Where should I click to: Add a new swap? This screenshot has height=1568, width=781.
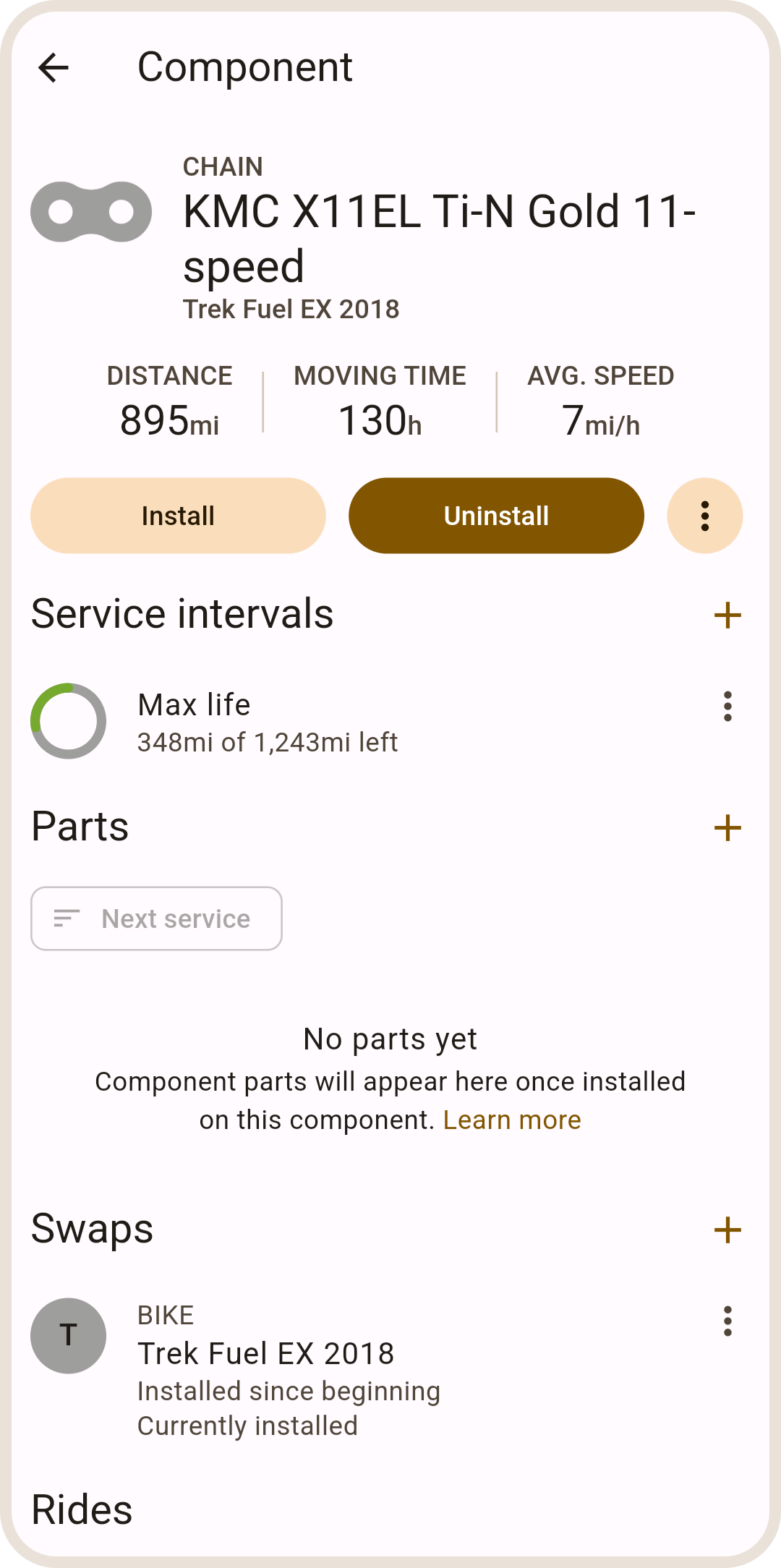[x=727, y=1230]
